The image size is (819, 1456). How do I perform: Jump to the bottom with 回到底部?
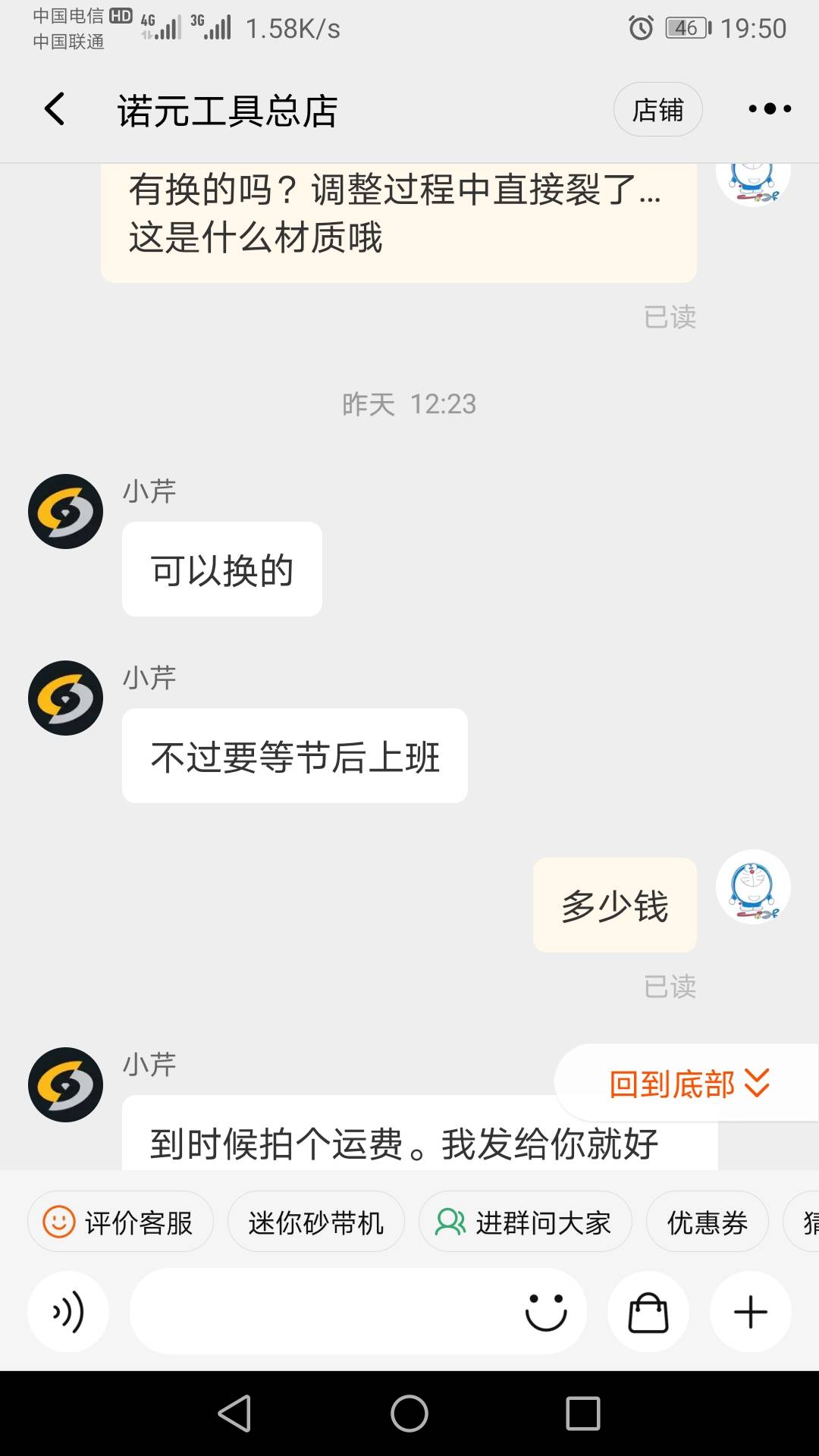[x=689, y=1084]
